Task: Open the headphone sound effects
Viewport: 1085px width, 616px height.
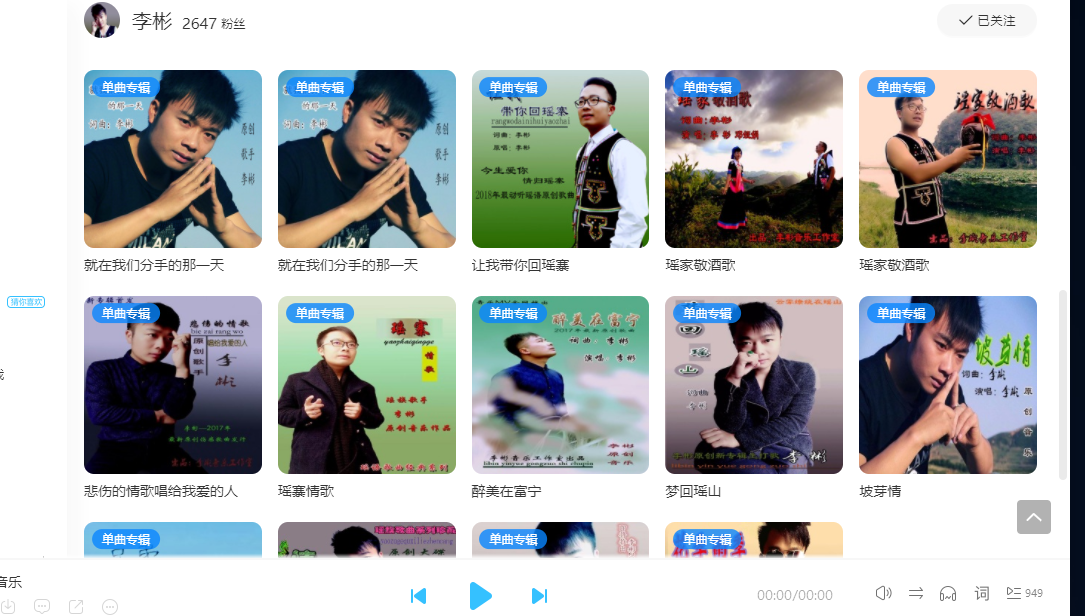Action: pos(948,593)
